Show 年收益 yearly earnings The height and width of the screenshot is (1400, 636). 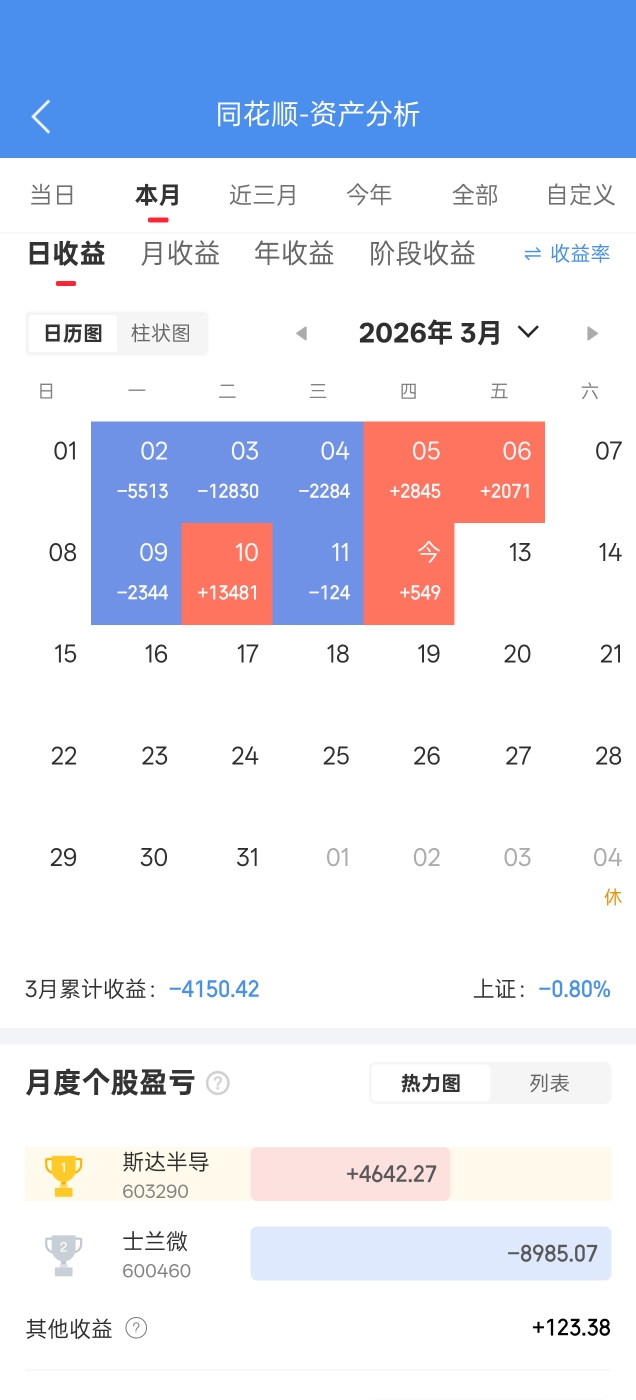[294, 254]
